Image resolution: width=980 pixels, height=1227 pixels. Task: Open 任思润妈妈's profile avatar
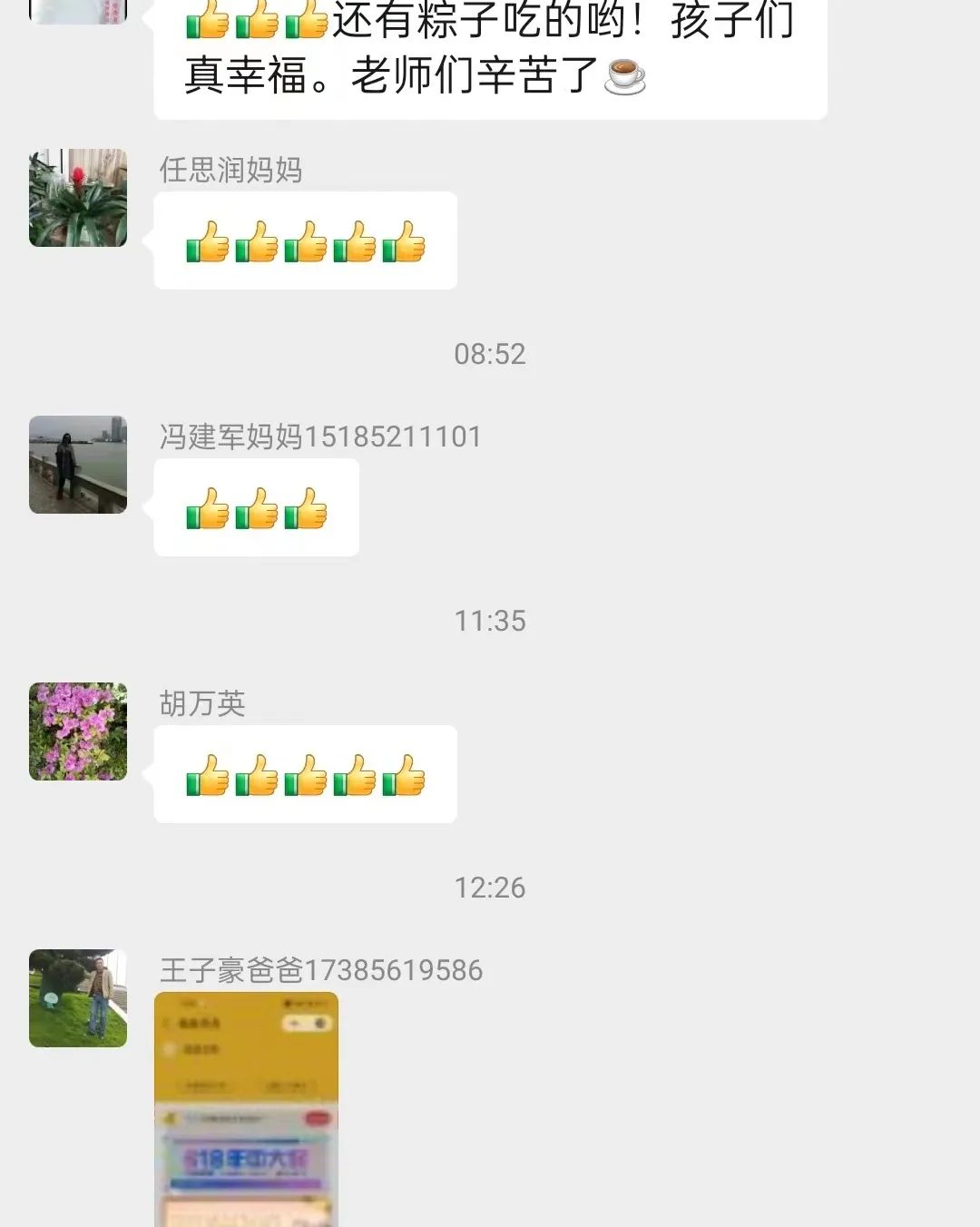(x=78, y=198)
